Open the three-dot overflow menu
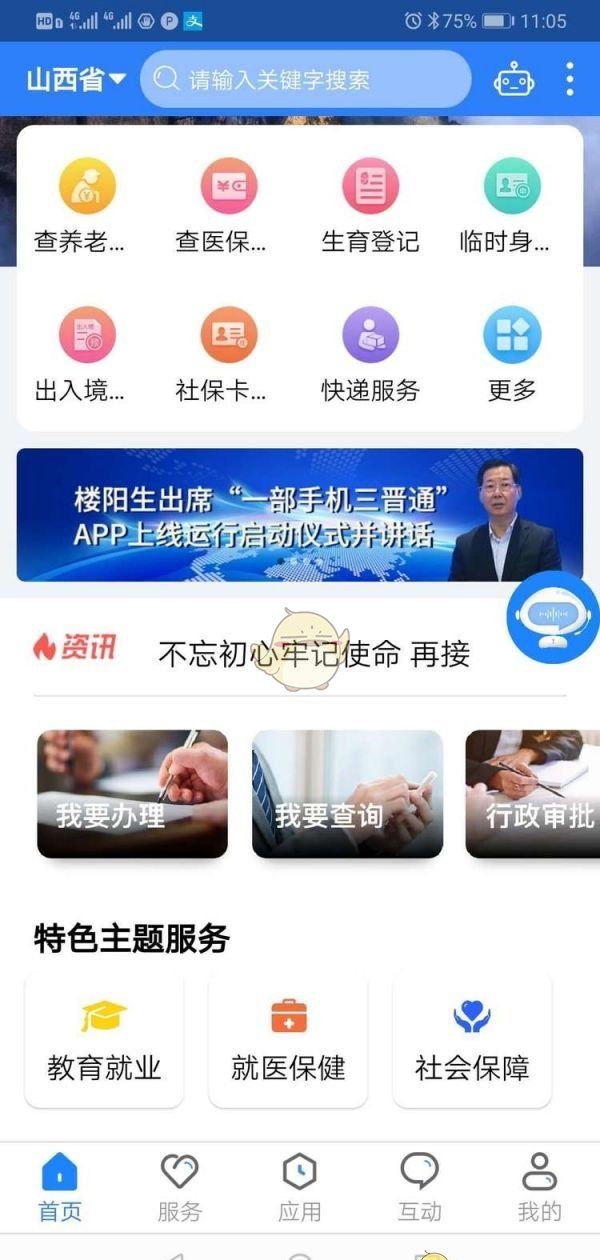The height and width of the screenshot is (1260, 600). click(x=570, y=79)
